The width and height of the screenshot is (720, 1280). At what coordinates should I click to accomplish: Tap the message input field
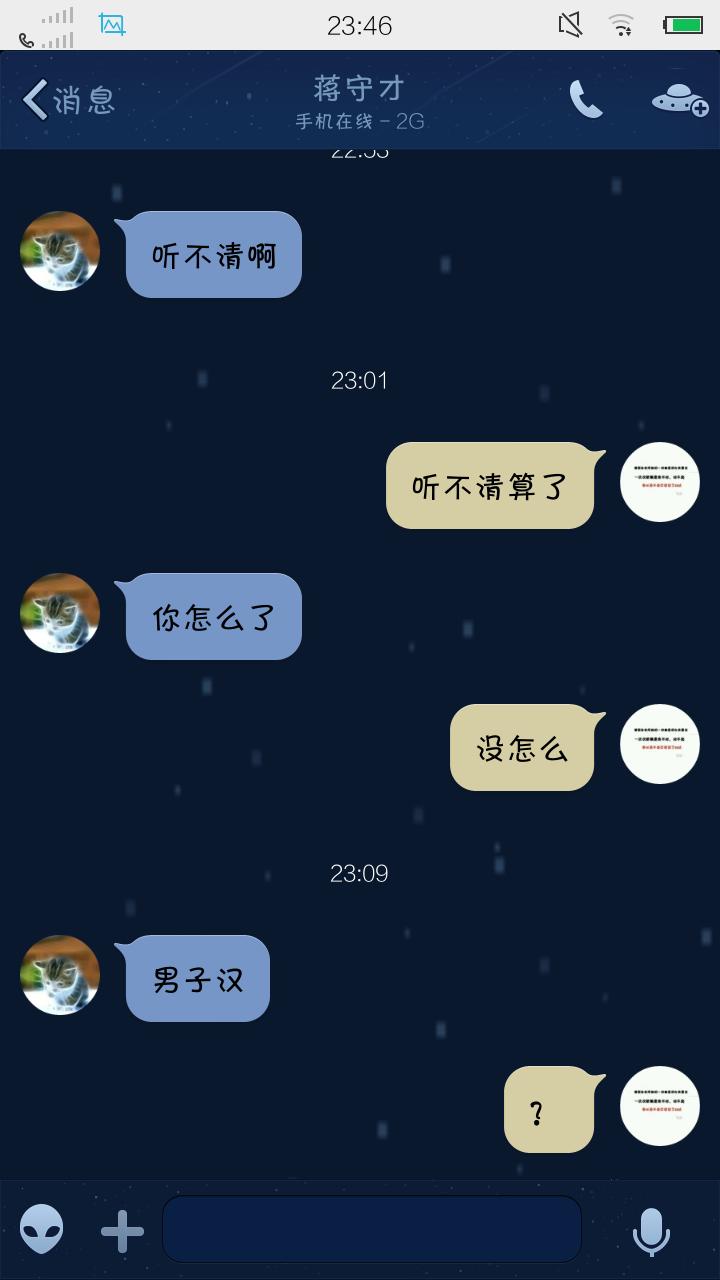click(x=373, y=1228)
